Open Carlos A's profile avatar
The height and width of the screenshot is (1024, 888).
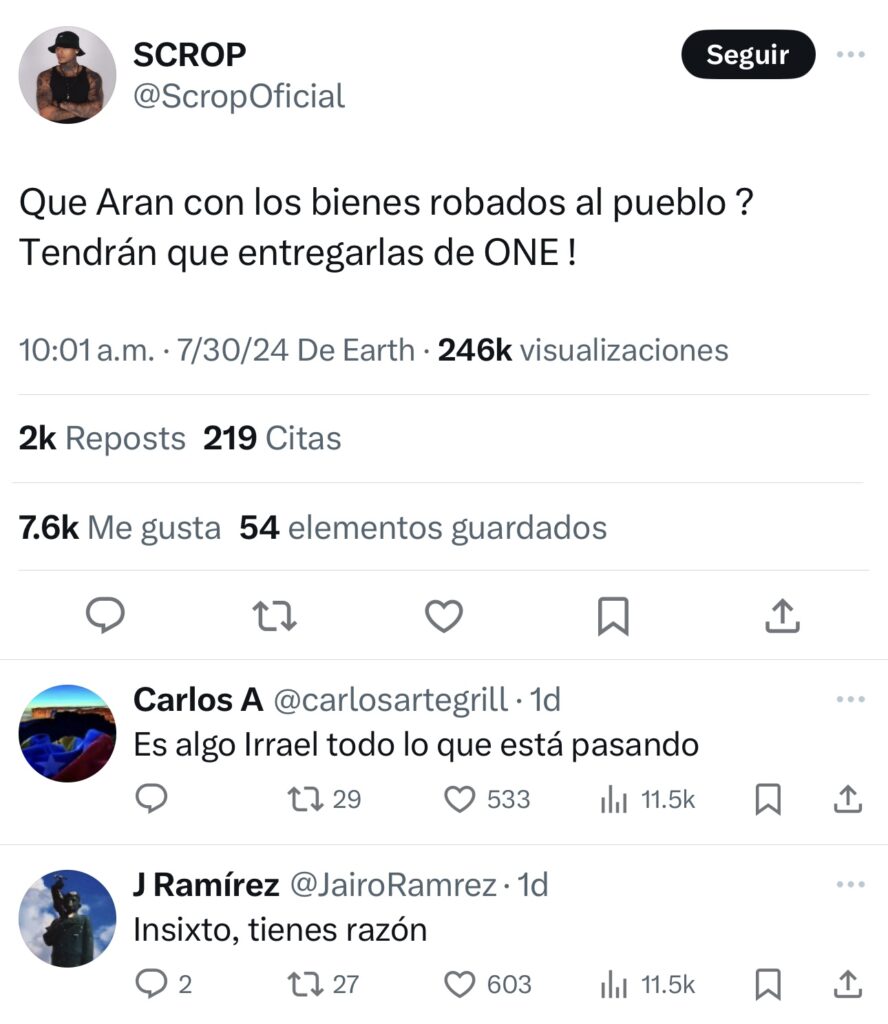click(68, 733)
